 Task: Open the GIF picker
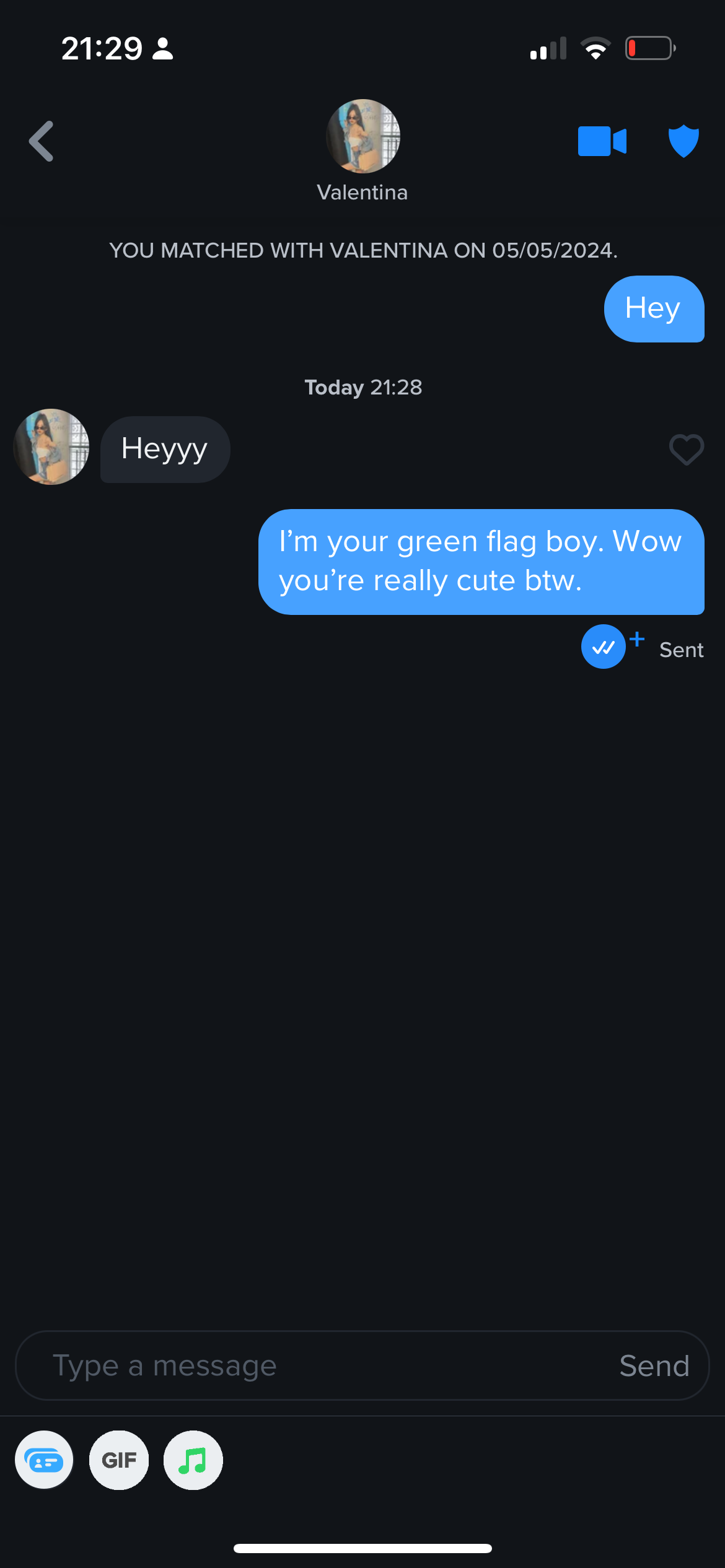tap(119, 1460)
